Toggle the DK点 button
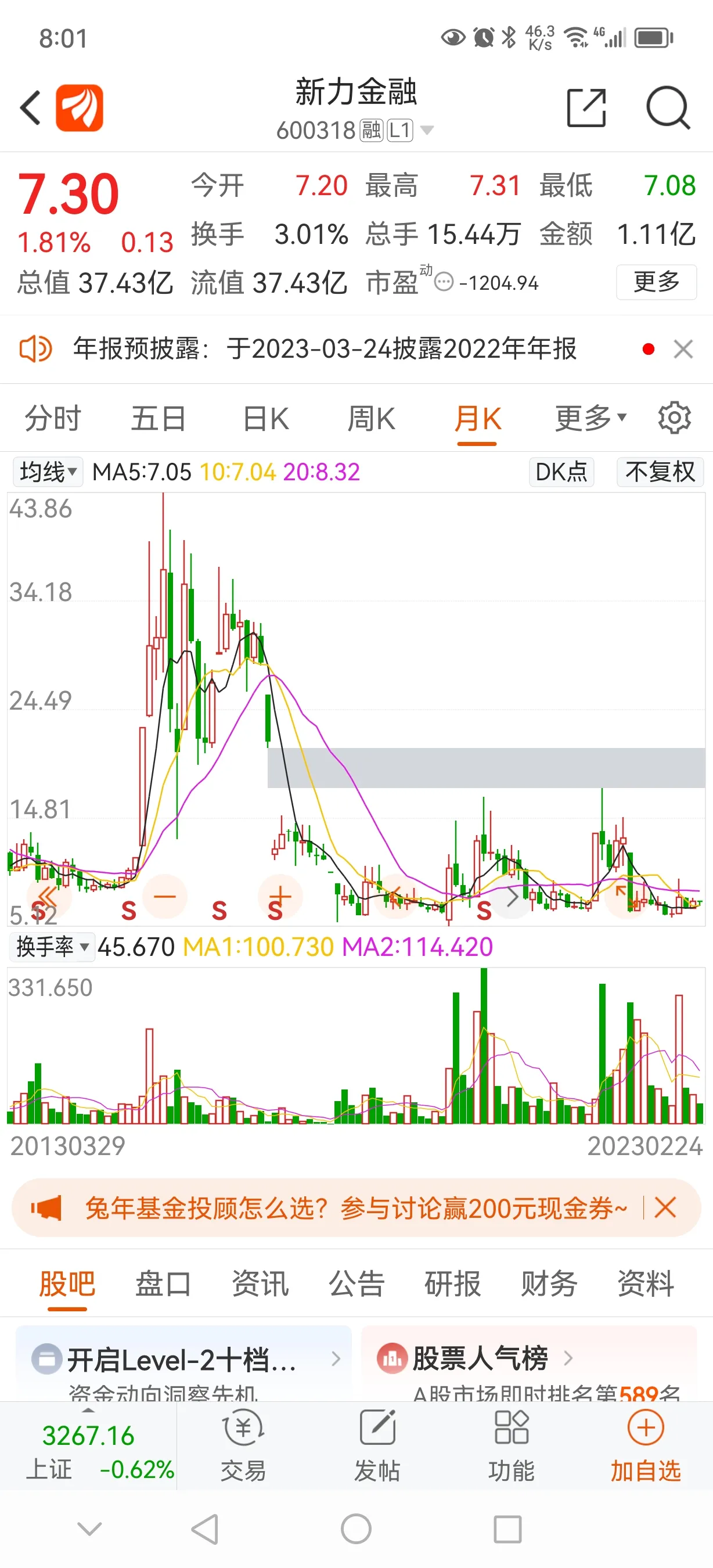This screenshot has width=713, height=1568. pyautogui.click(x=561, y=472)
